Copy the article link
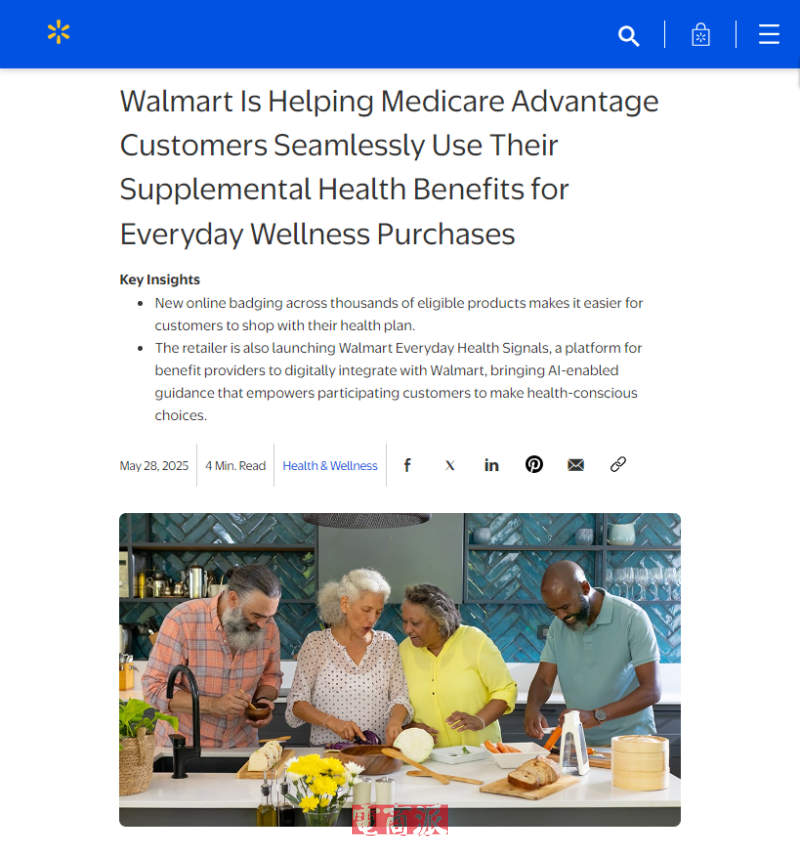 click(618, 465)
